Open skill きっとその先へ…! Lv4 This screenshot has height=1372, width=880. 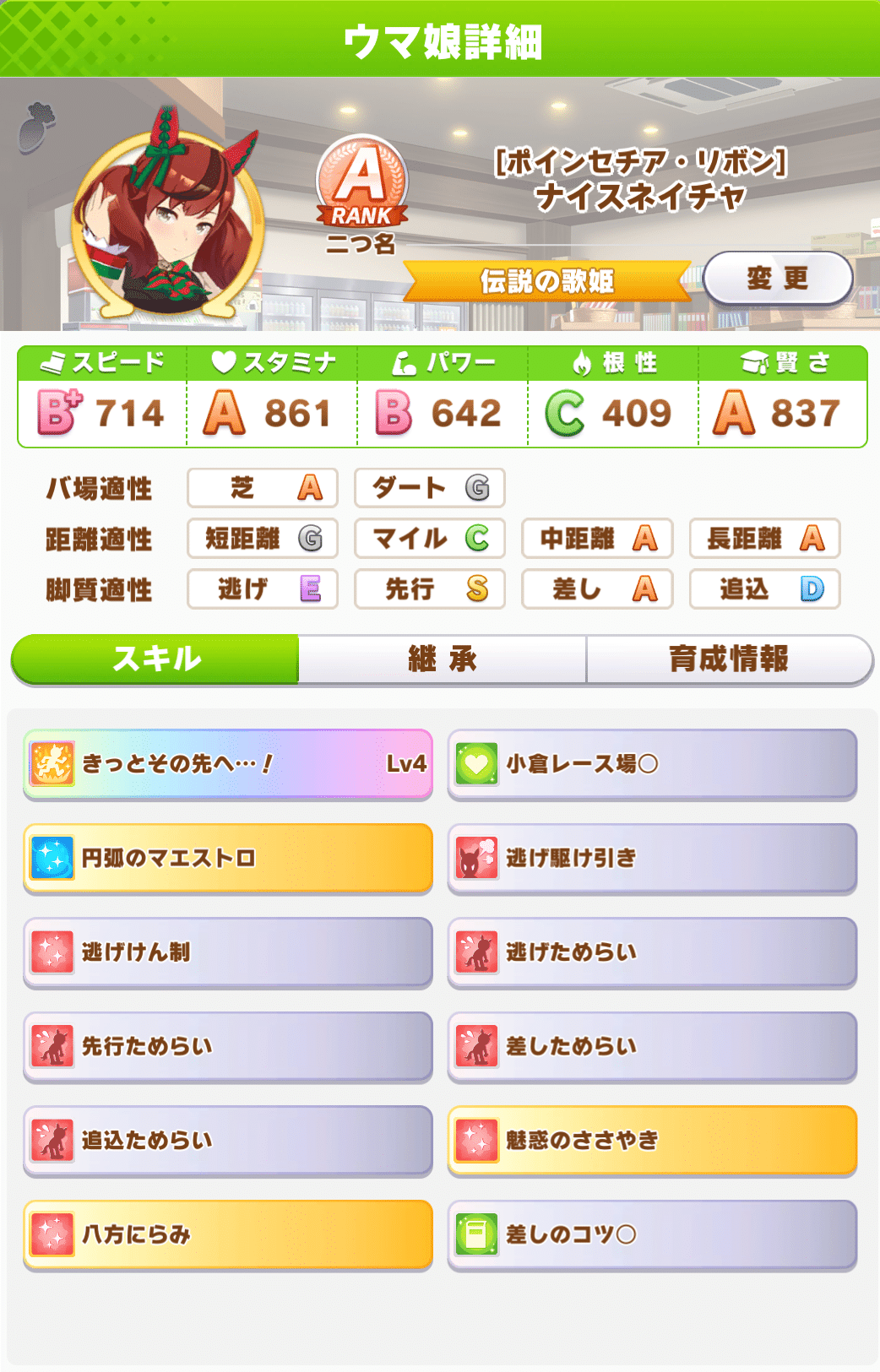click(x=228, y=764)
